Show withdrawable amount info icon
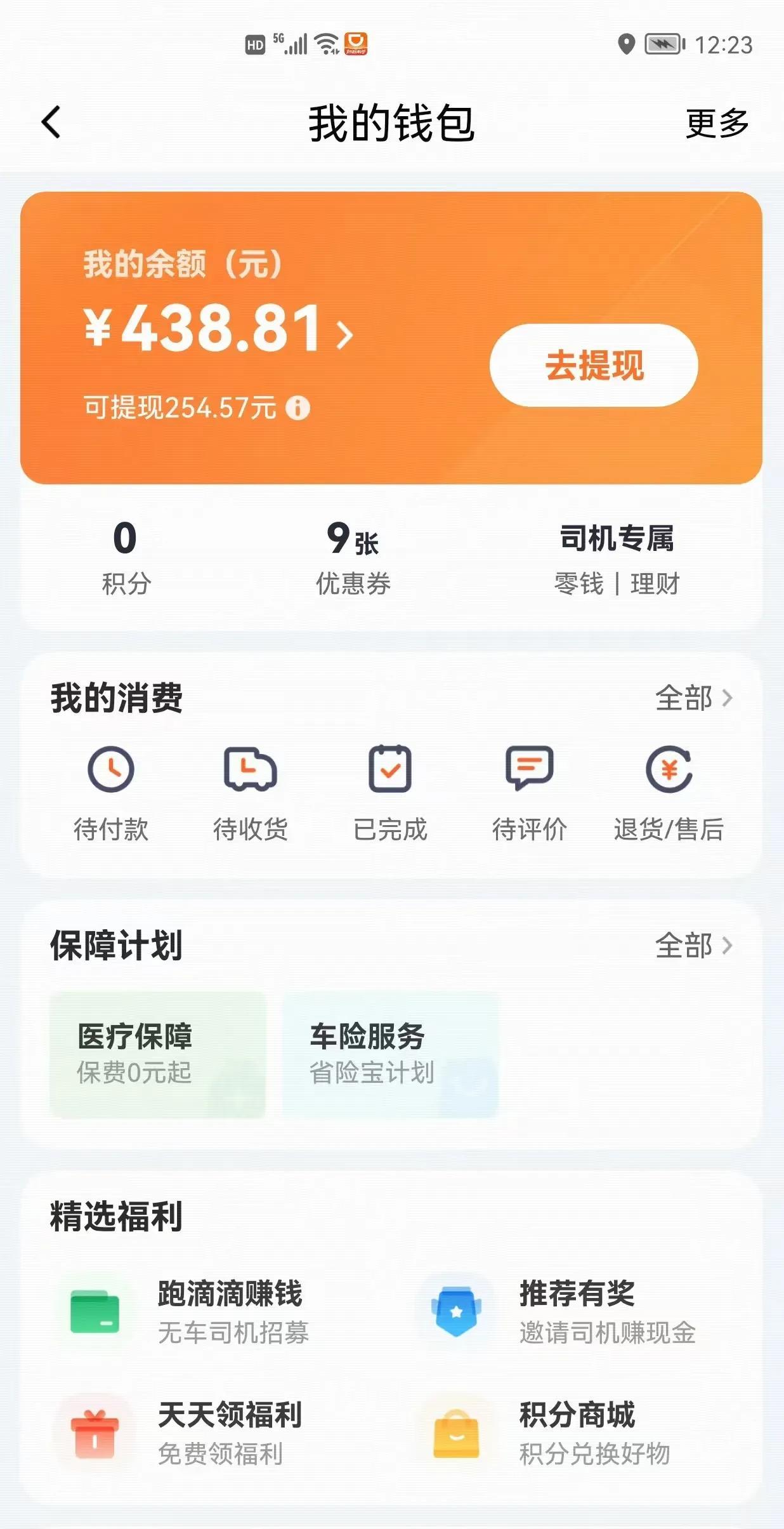784x1529 pixels. 297,407
